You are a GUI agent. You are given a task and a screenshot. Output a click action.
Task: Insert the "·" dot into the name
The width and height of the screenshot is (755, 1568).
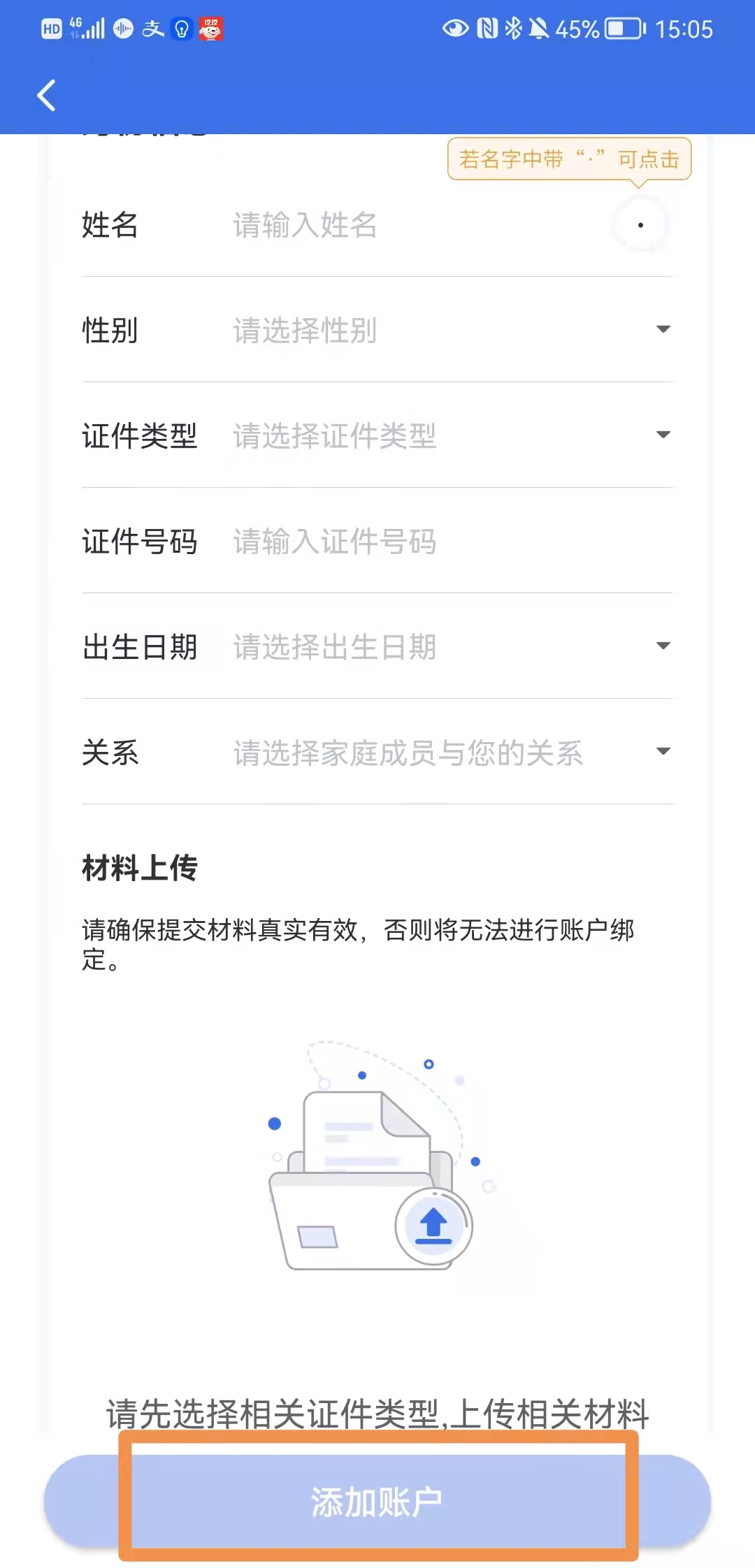click(640, 225)
